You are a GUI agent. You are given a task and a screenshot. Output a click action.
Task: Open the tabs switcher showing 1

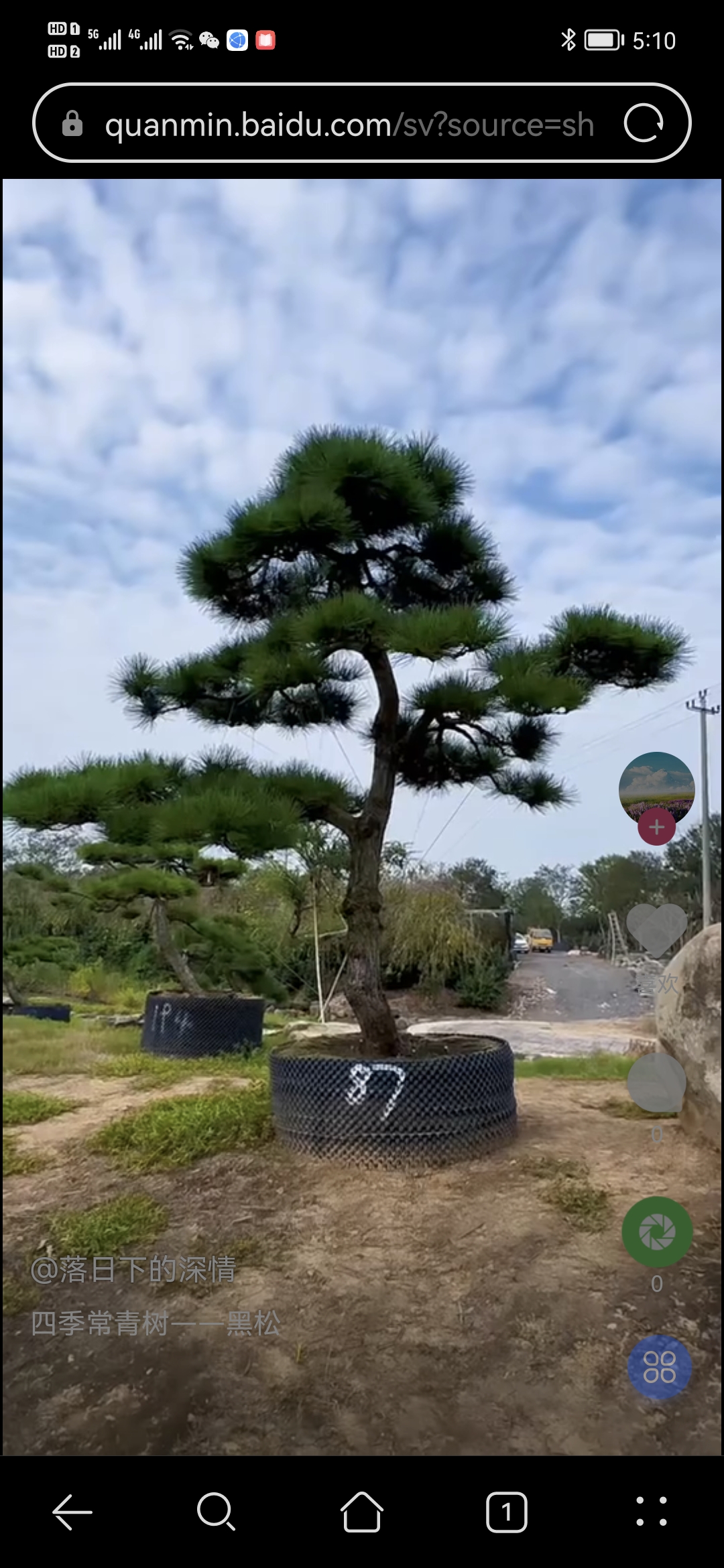click(x=507, y=1512)
